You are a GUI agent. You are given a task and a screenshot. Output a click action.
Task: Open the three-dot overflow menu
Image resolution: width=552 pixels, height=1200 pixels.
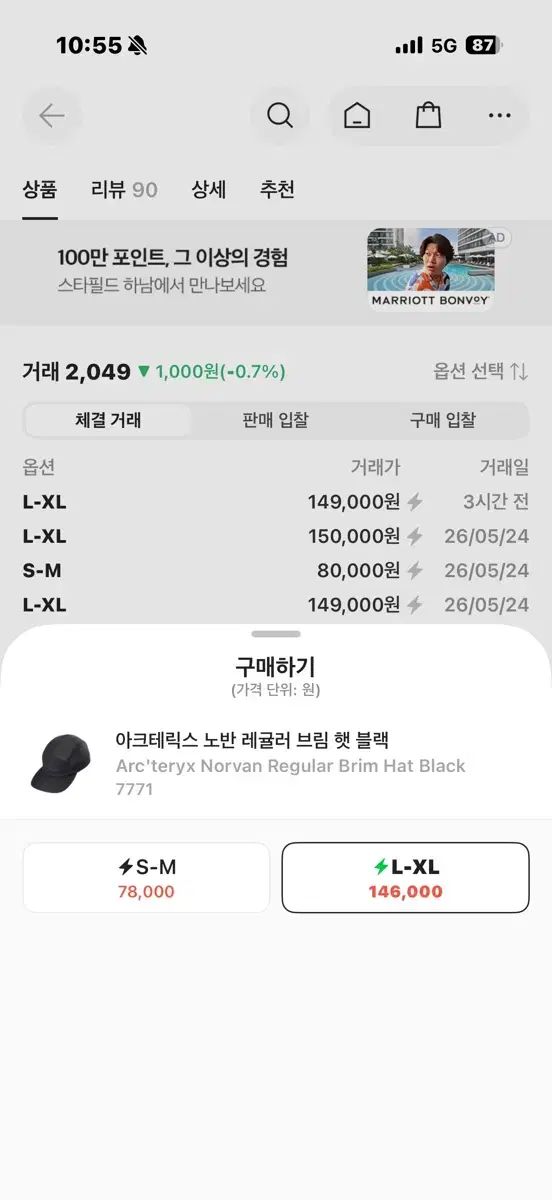[499, 116]
